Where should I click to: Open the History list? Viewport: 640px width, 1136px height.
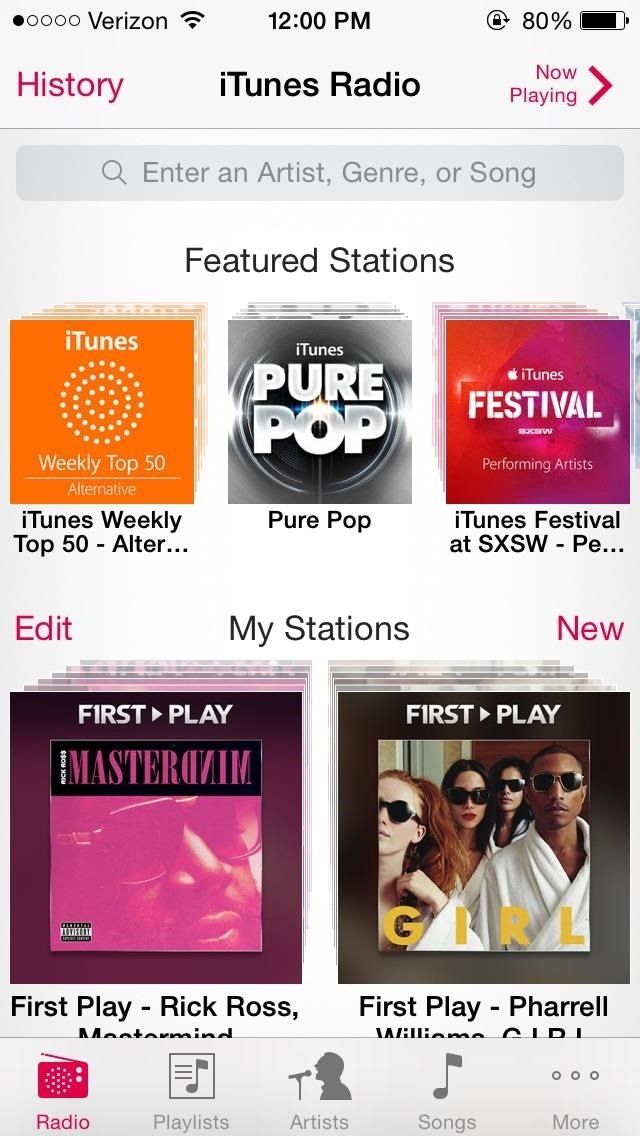[x=69, y=85]
